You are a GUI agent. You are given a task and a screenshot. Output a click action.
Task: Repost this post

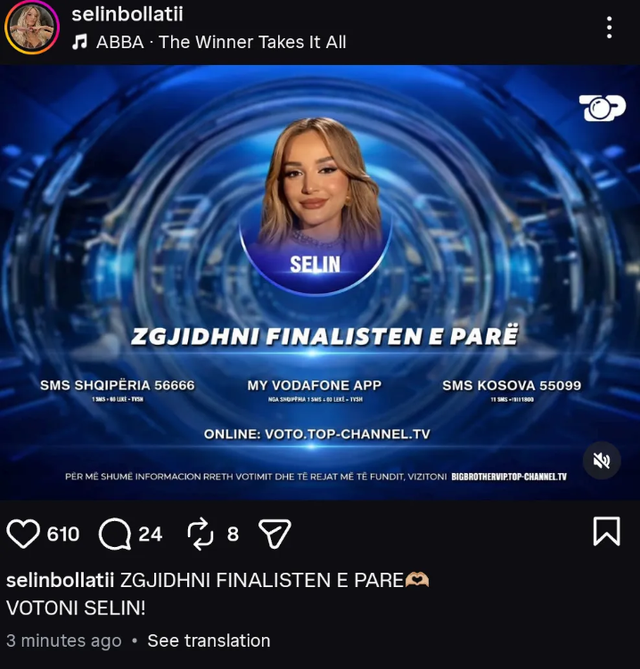(x=201, y=534)
